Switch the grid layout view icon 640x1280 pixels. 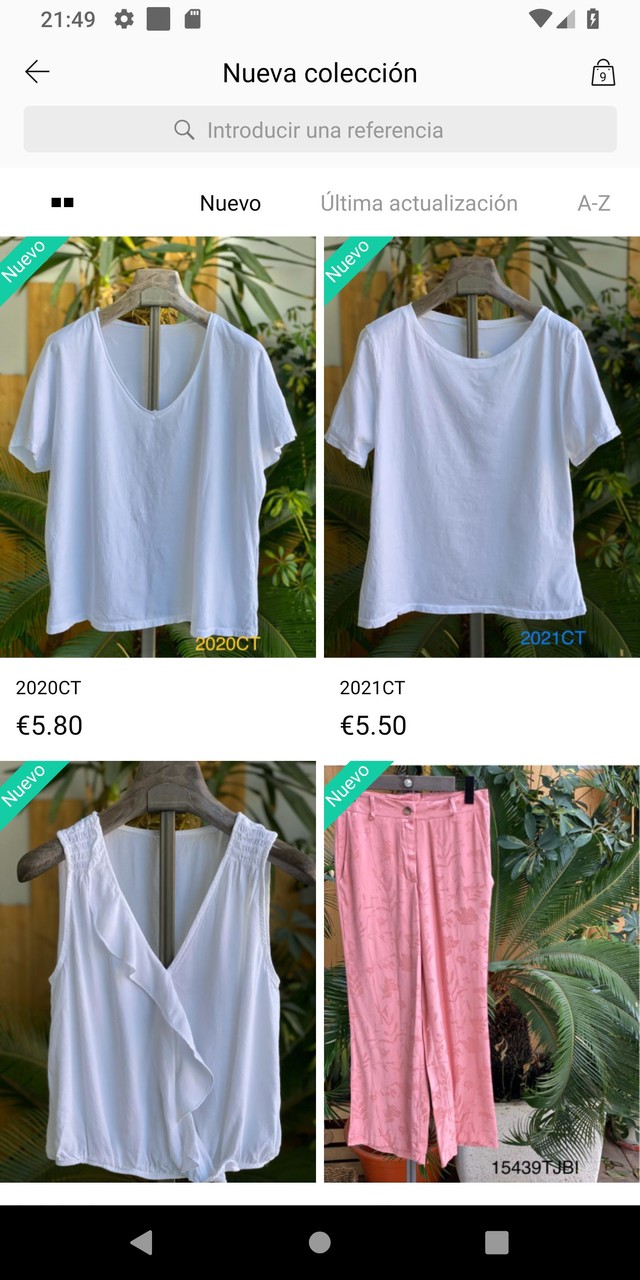pos(62,203)
